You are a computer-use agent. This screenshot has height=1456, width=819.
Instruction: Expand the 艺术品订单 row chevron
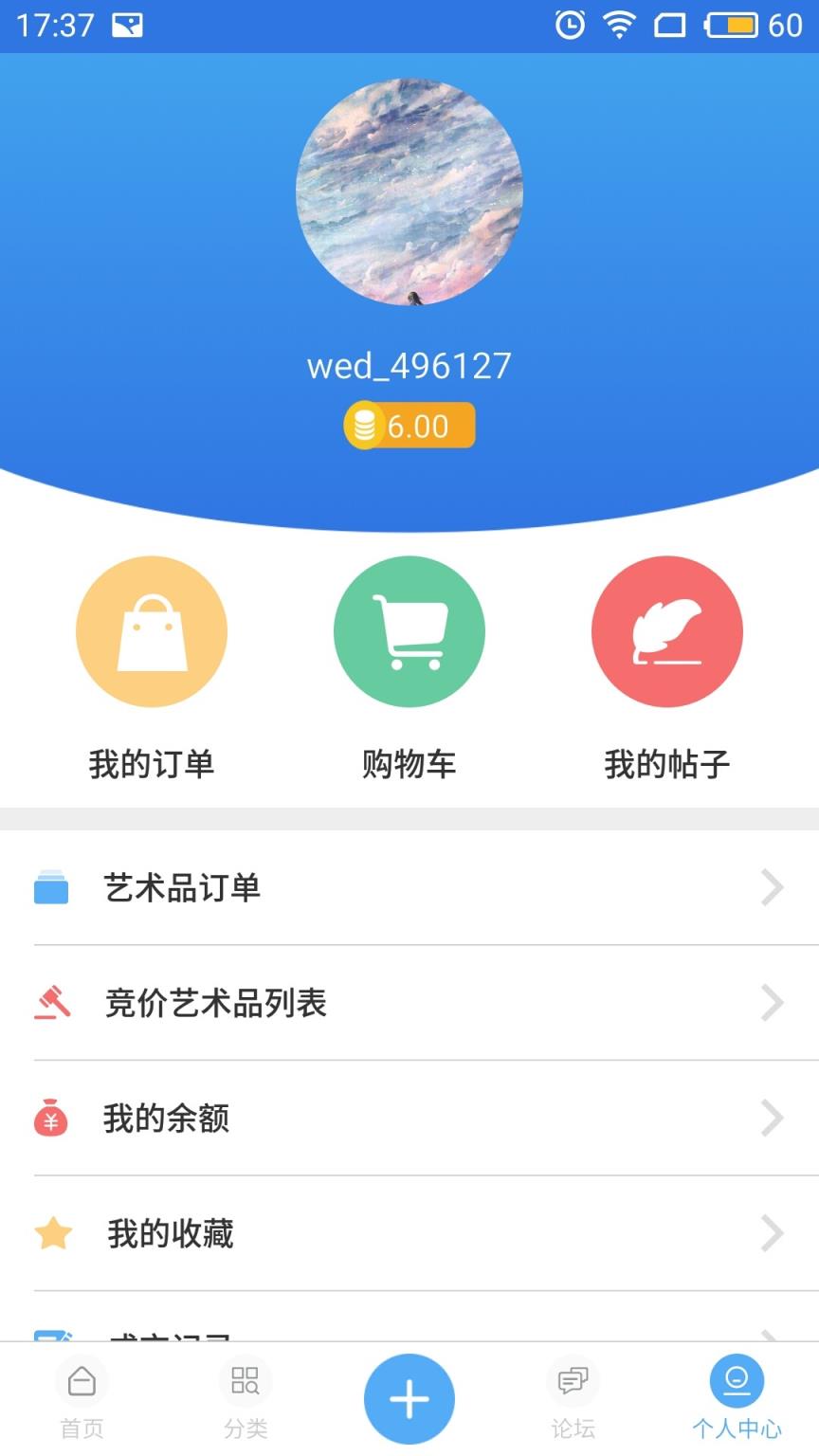pos(773,887)
